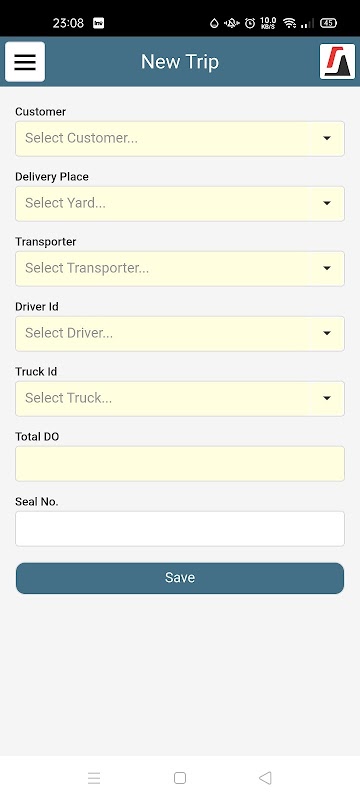Expand the Select Customer dropdown
This screenshot has width=360, height=800.
pyautogui.click(x=180, y=138)
